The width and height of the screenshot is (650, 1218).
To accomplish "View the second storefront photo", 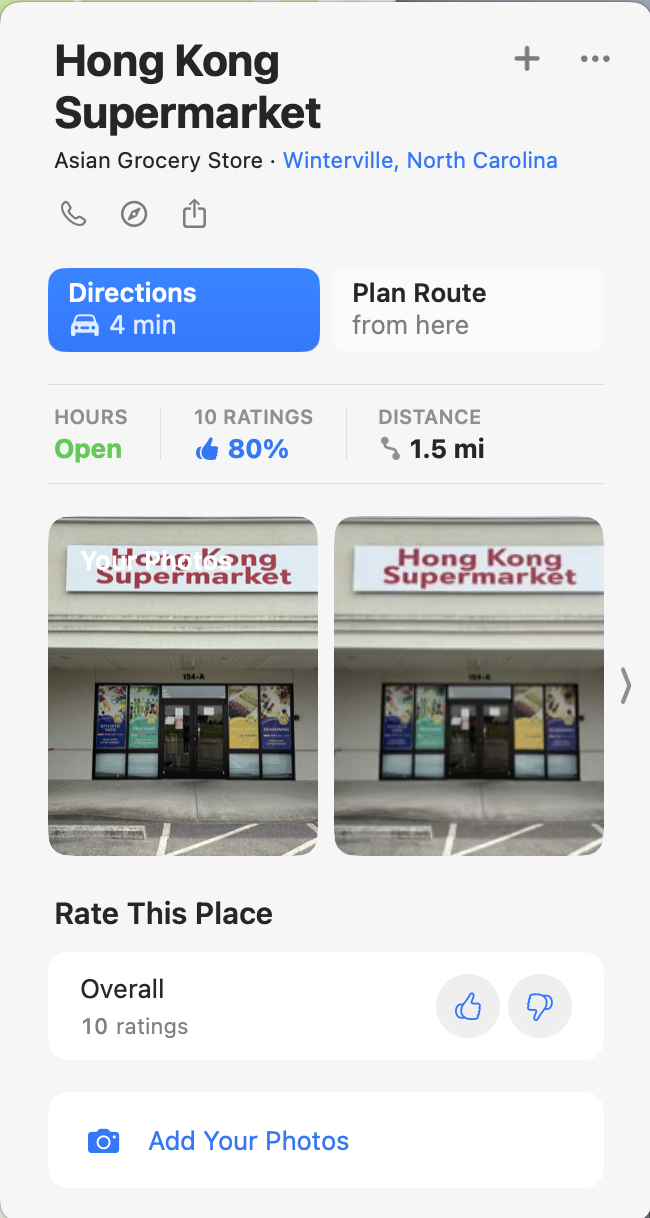I will pyautogui.click(x=468, y=686).
